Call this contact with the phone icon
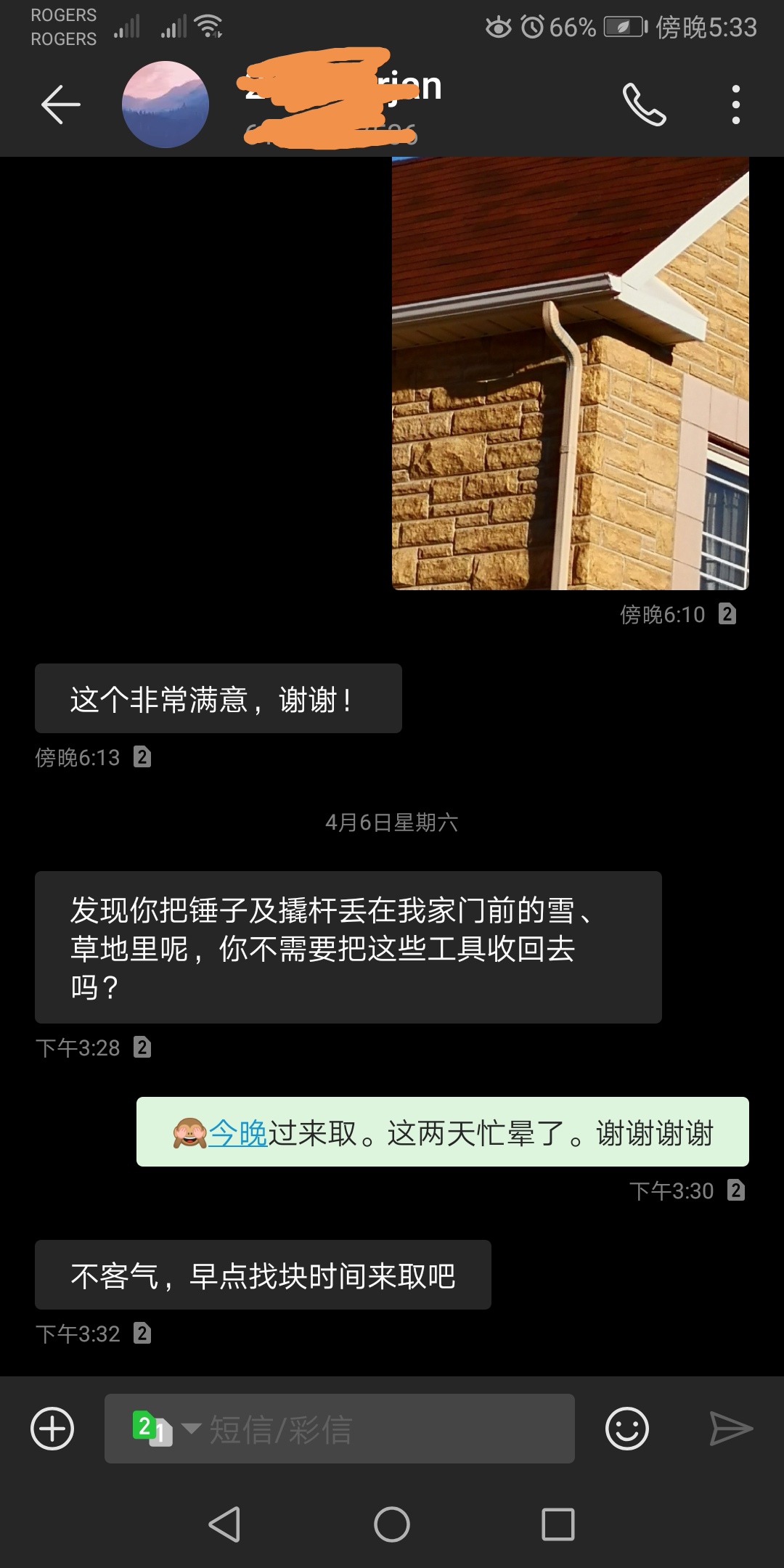This screenshot has height=1568, width=784. coord(644,105)
